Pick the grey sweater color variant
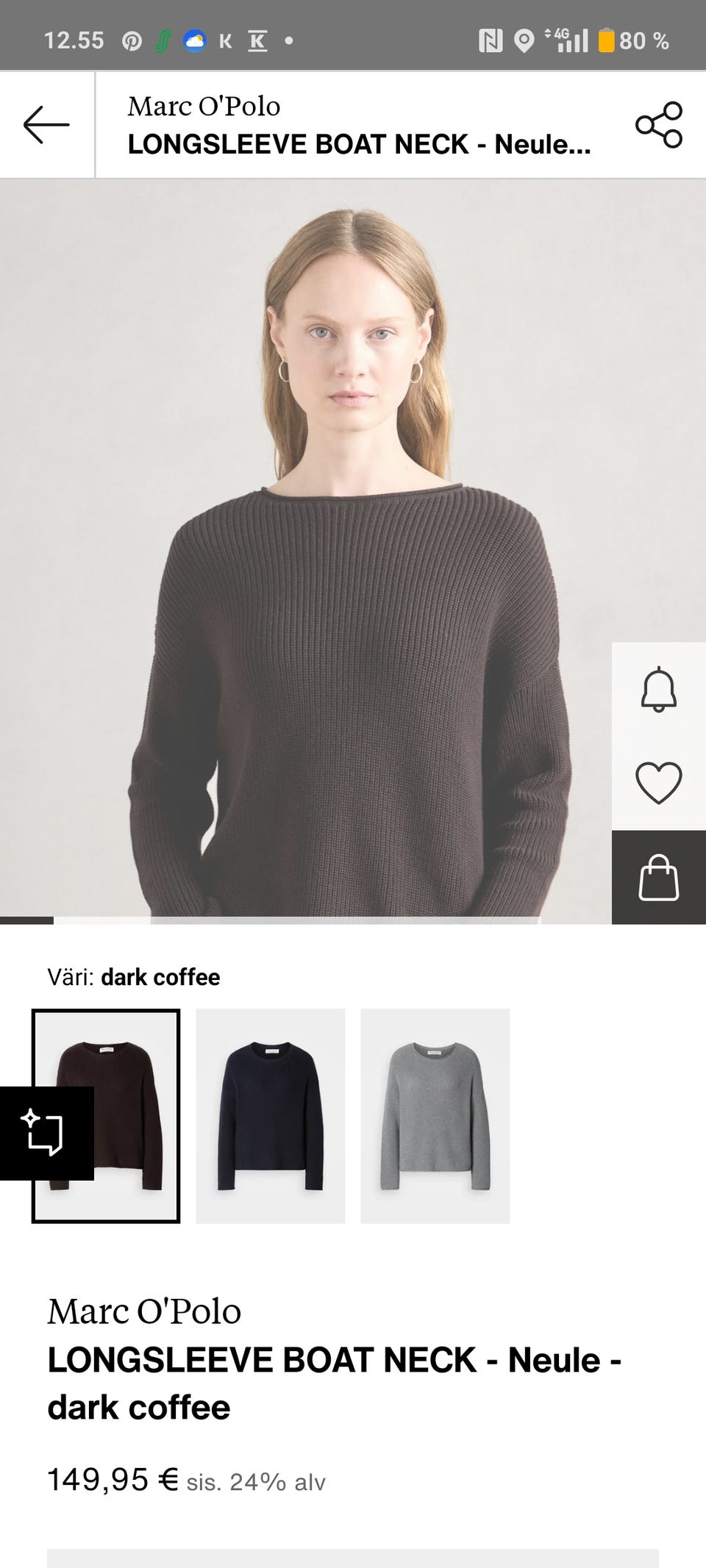Image resolution: width=706 pixels, height=1568 pixels. pos(435,1115)
